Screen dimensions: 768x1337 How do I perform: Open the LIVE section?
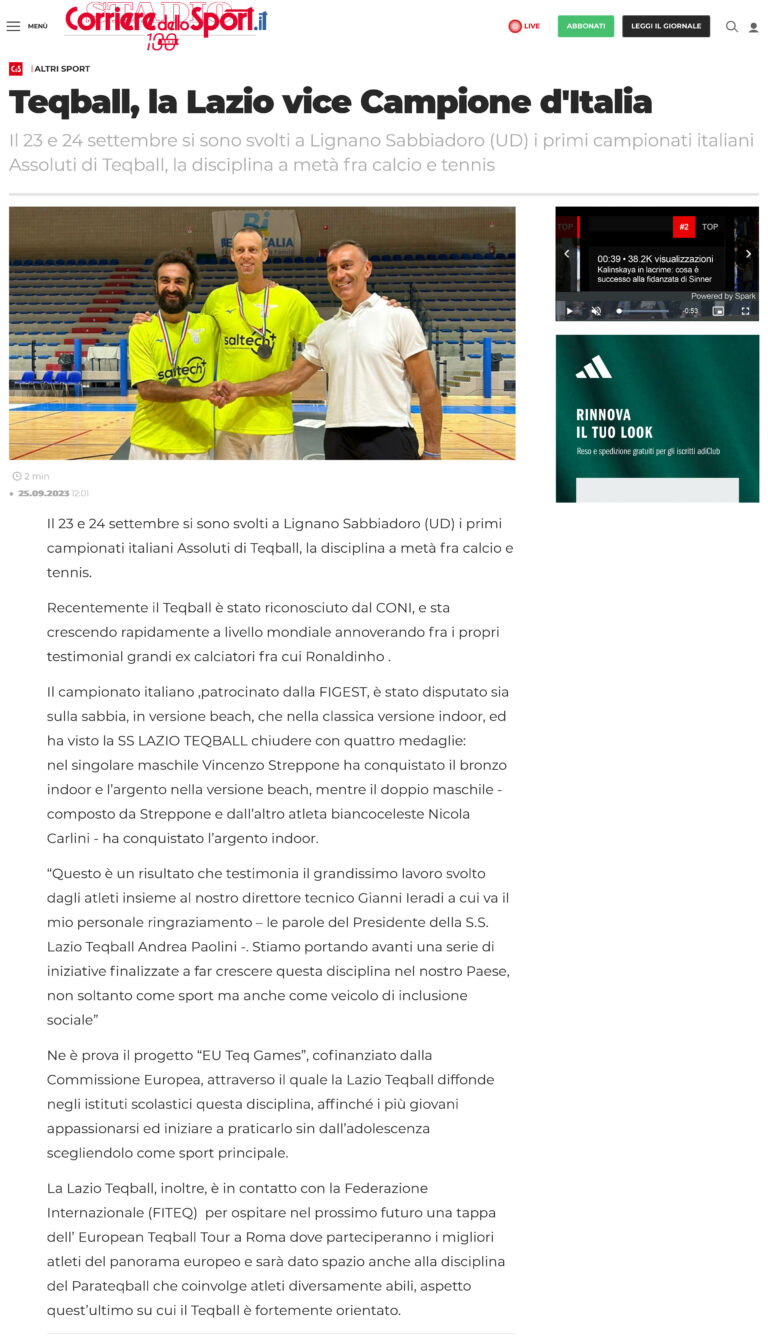click(x=524, y=26)
